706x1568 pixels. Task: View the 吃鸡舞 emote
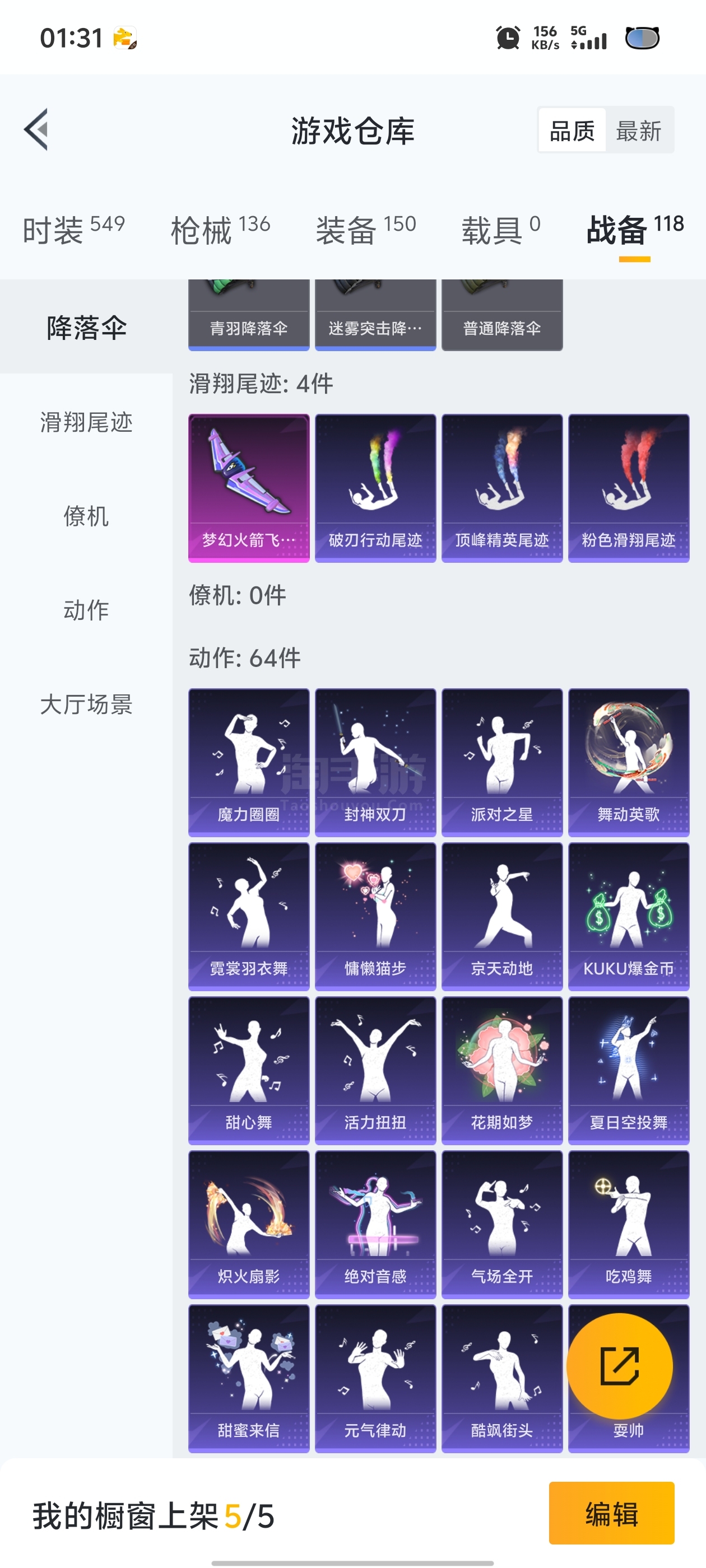click(628, 1224)
